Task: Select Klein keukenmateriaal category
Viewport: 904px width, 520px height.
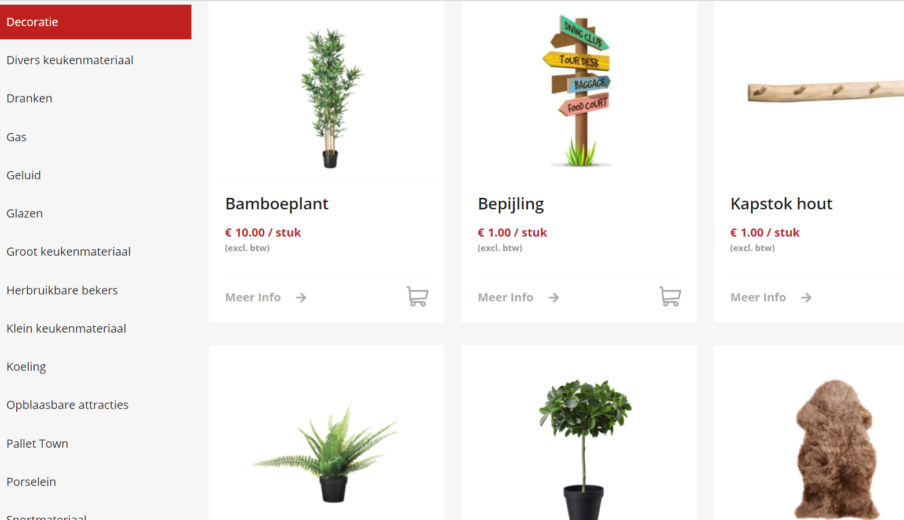Action: 66,328
